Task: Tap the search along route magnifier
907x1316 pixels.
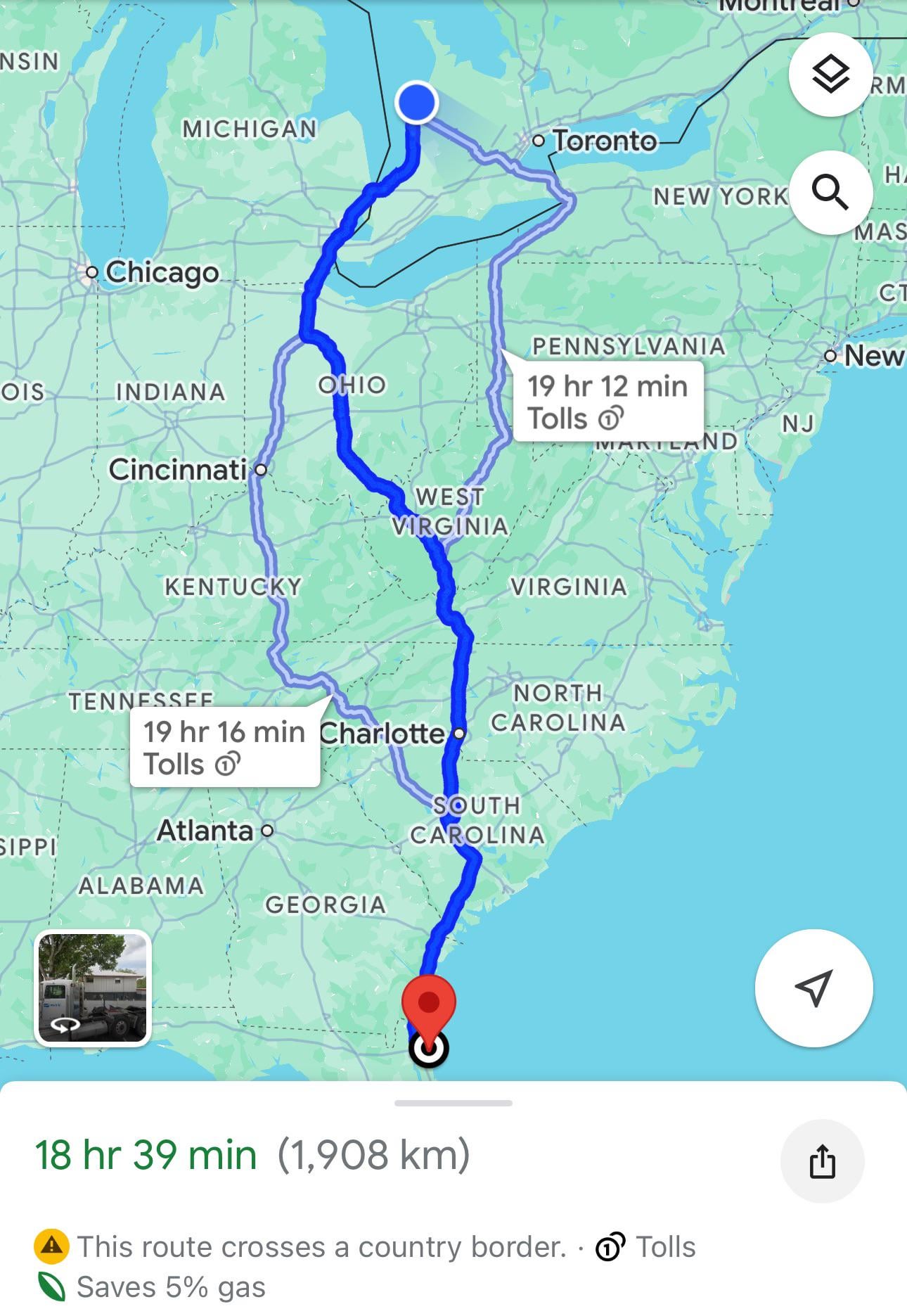Action: coord(830,192)
